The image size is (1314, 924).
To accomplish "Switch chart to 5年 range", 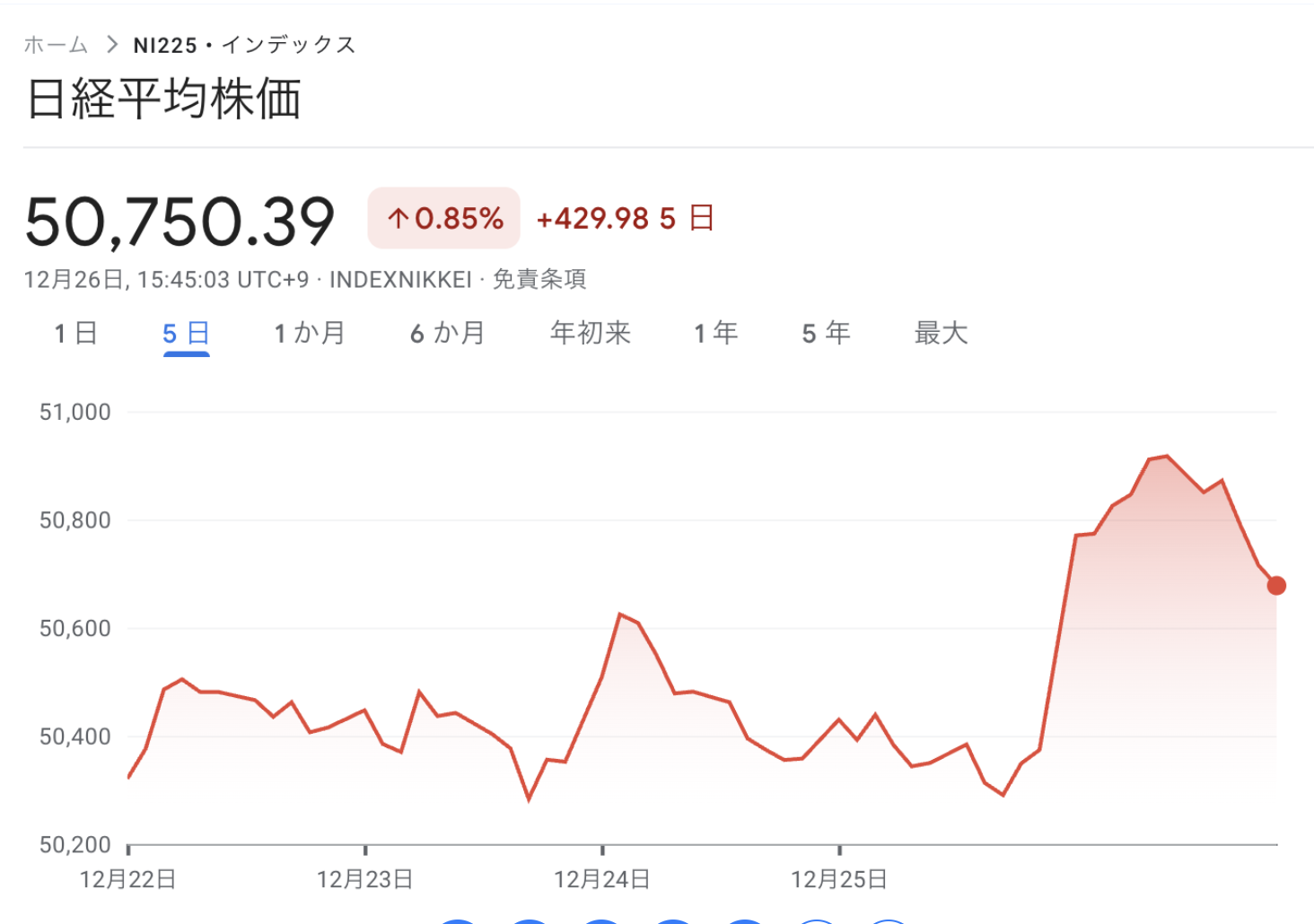I will coord(826,334).
